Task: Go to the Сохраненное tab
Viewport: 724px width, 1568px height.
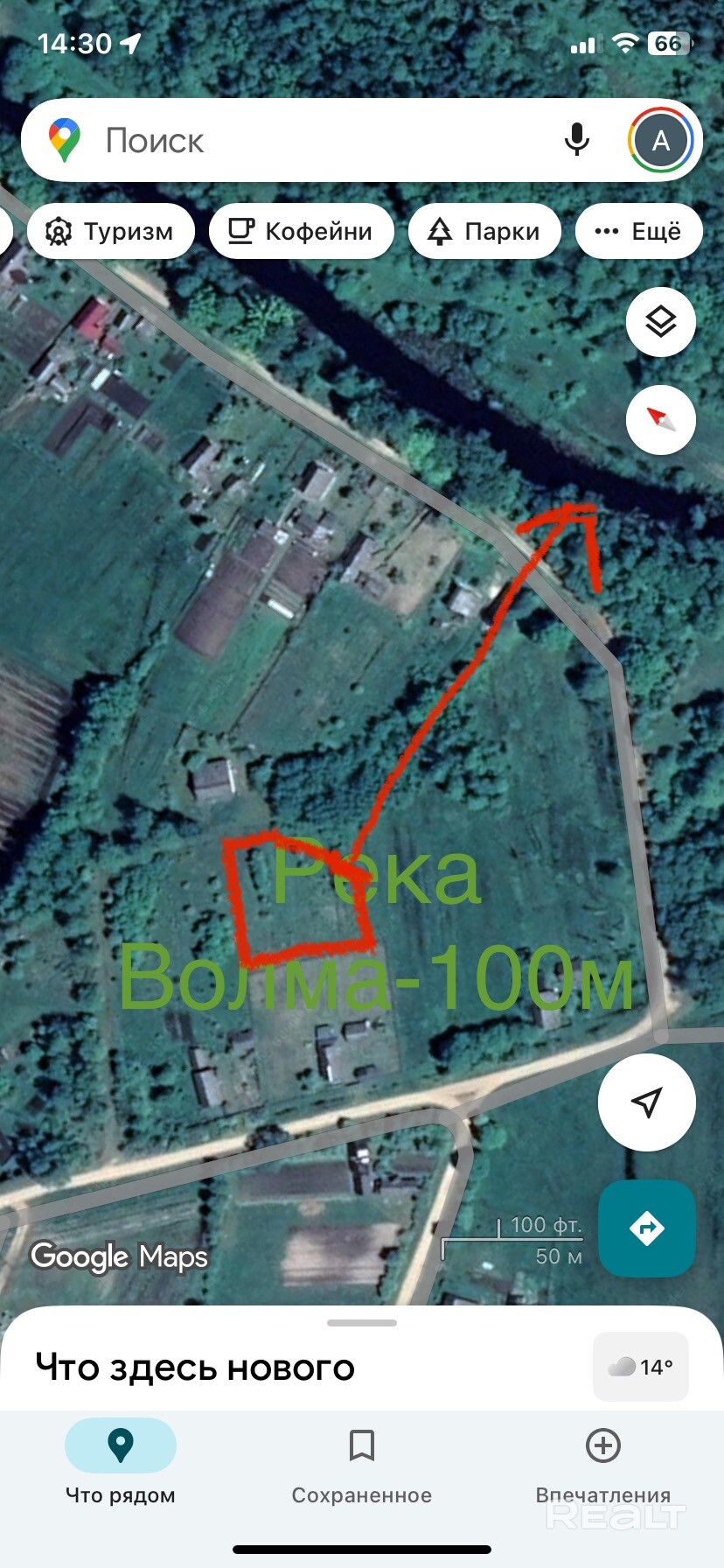Action: click(362, 1462)
